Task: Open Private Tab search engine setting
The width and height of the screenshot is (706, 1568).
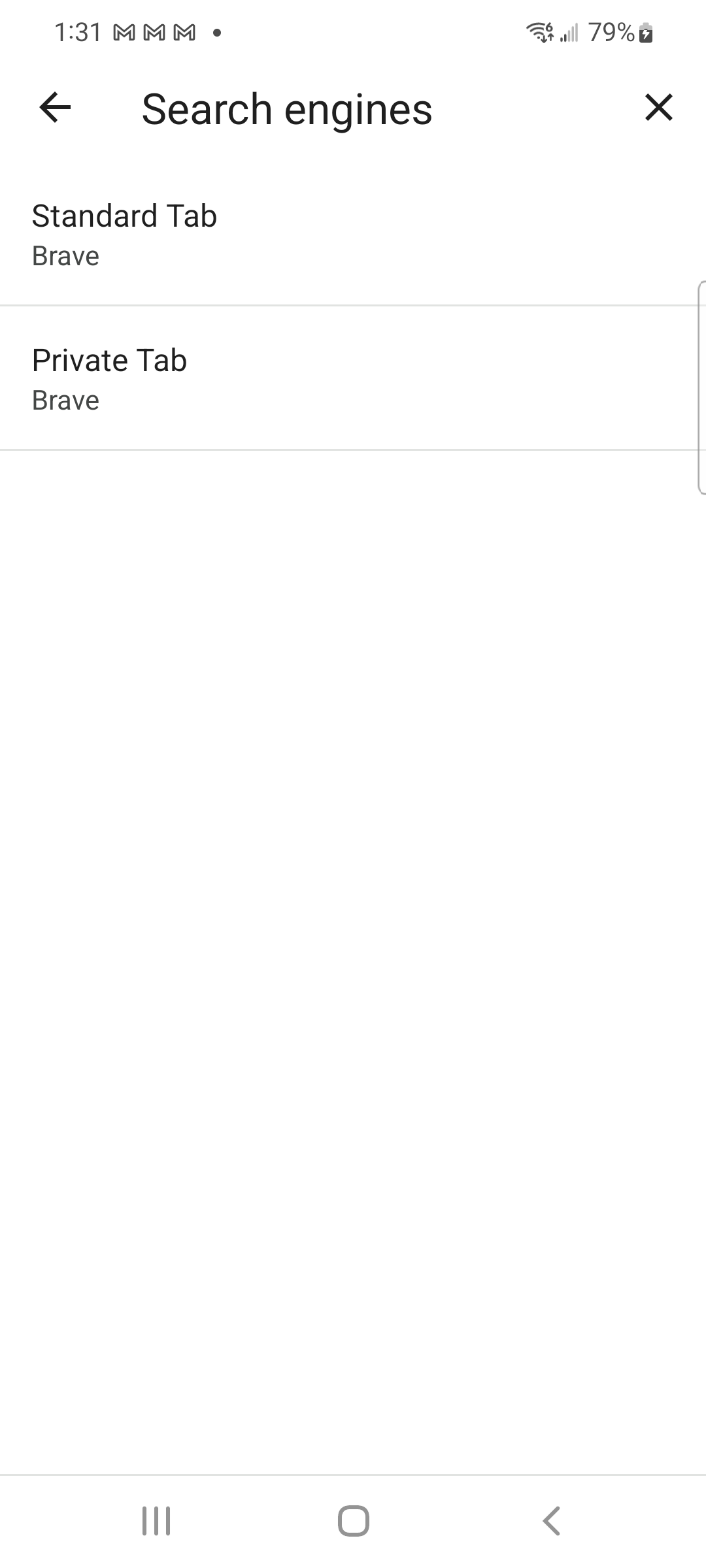Action: click(353, 379)
